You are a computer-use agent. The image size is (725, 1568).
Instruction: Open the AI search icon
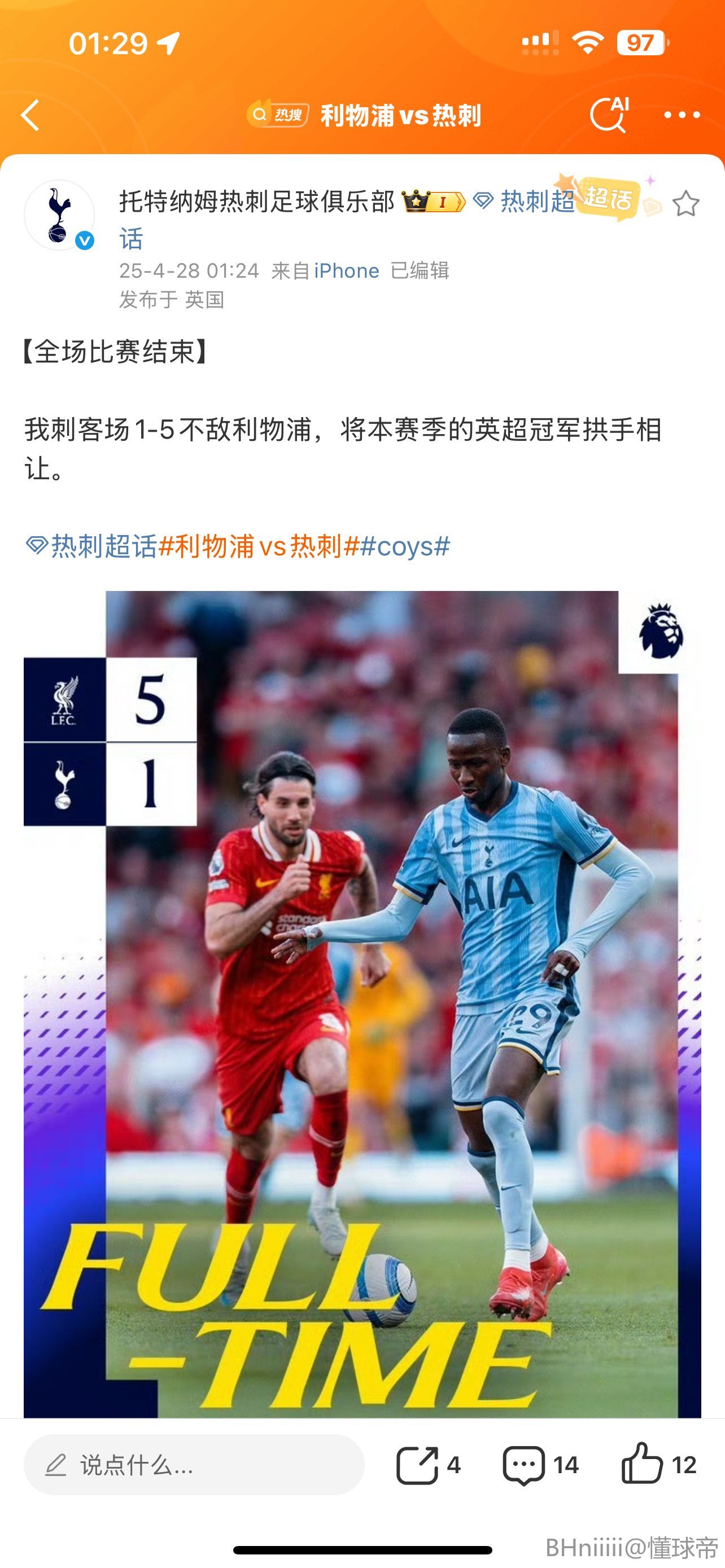pyautogui.click(x=609, y=115)
